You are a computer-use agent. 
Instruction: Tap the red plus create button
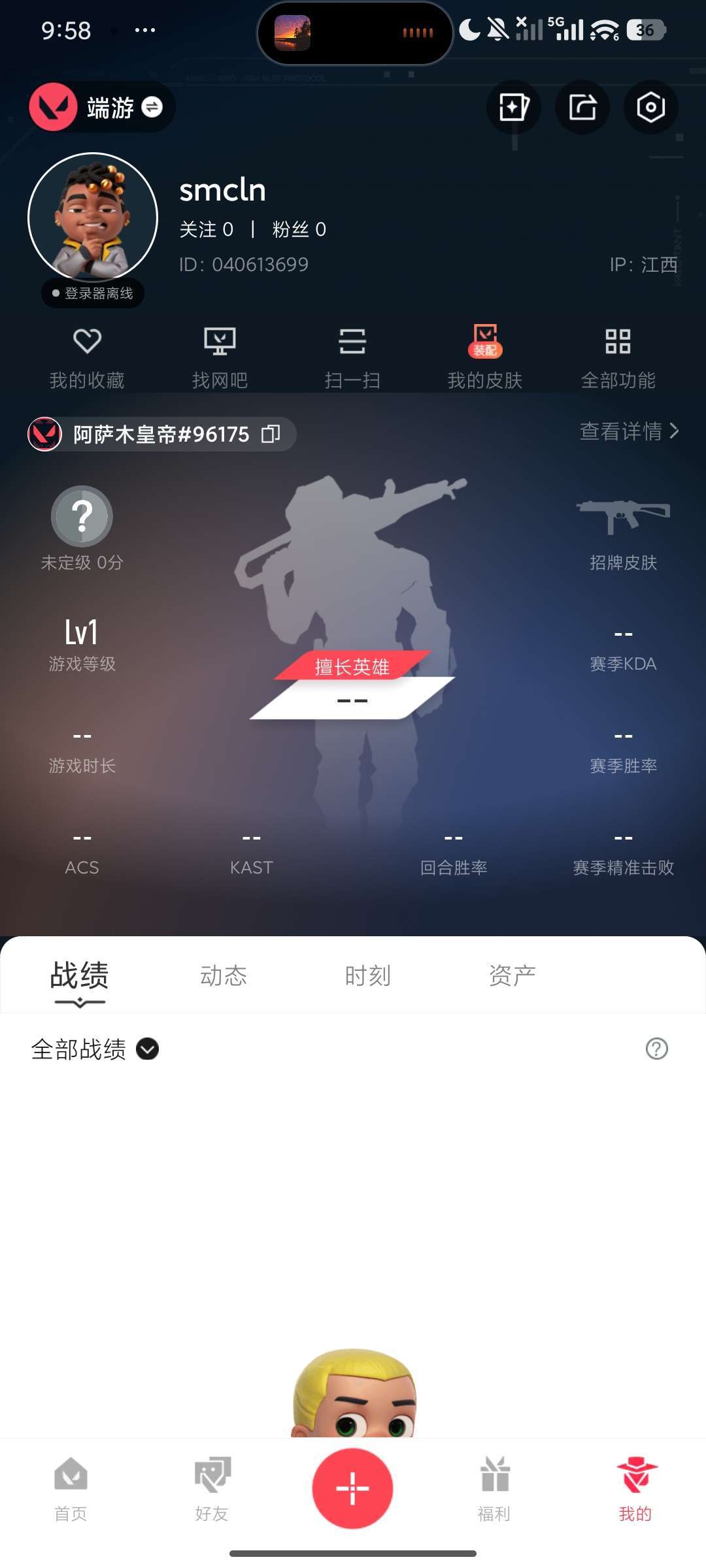[352, 1488]
